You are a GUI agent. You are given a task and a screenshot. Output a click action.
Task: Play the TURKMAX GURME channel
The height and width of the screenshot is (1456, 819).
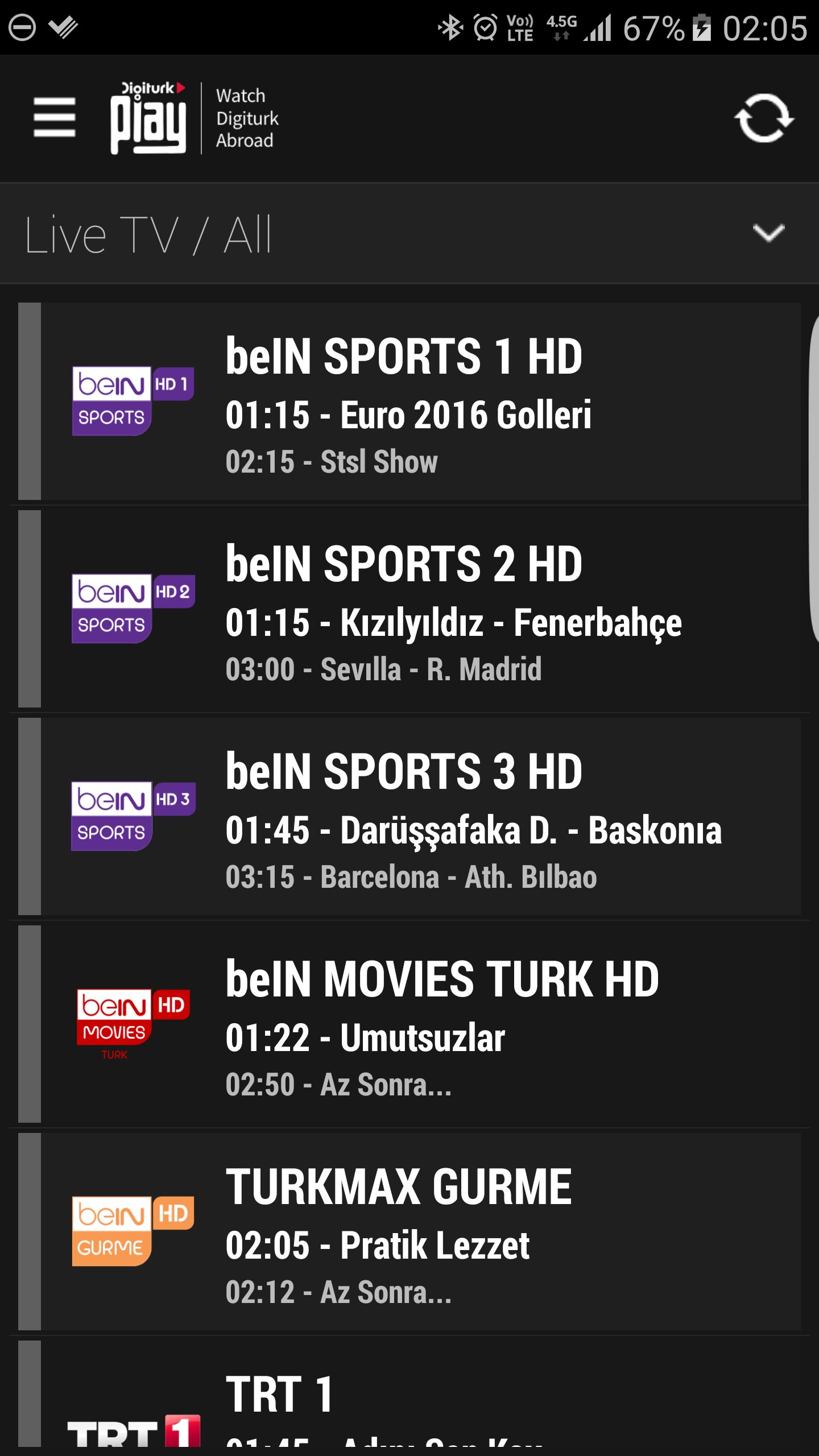pyautogui.click(x=409, y=1232)
